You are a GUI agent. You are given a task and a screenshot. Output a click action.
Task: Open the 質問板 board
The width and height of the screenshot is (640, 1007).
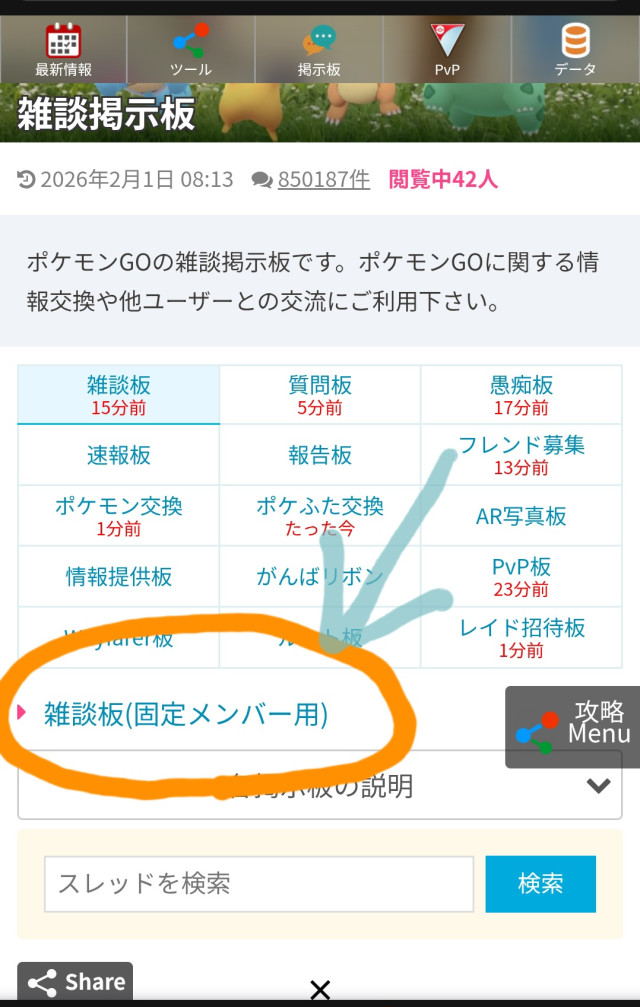(x=320, y=394)
